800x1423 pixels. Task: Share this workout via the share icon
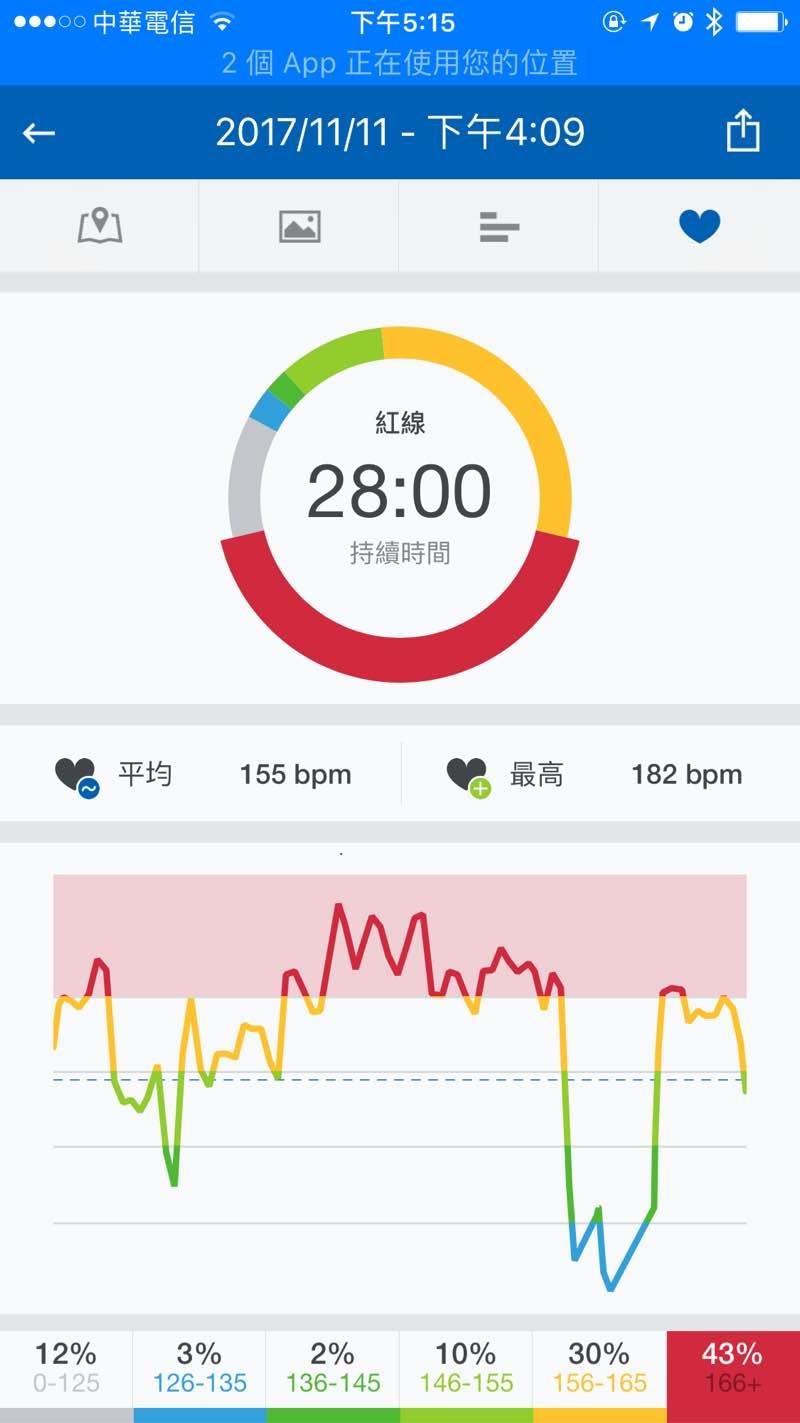742,131
